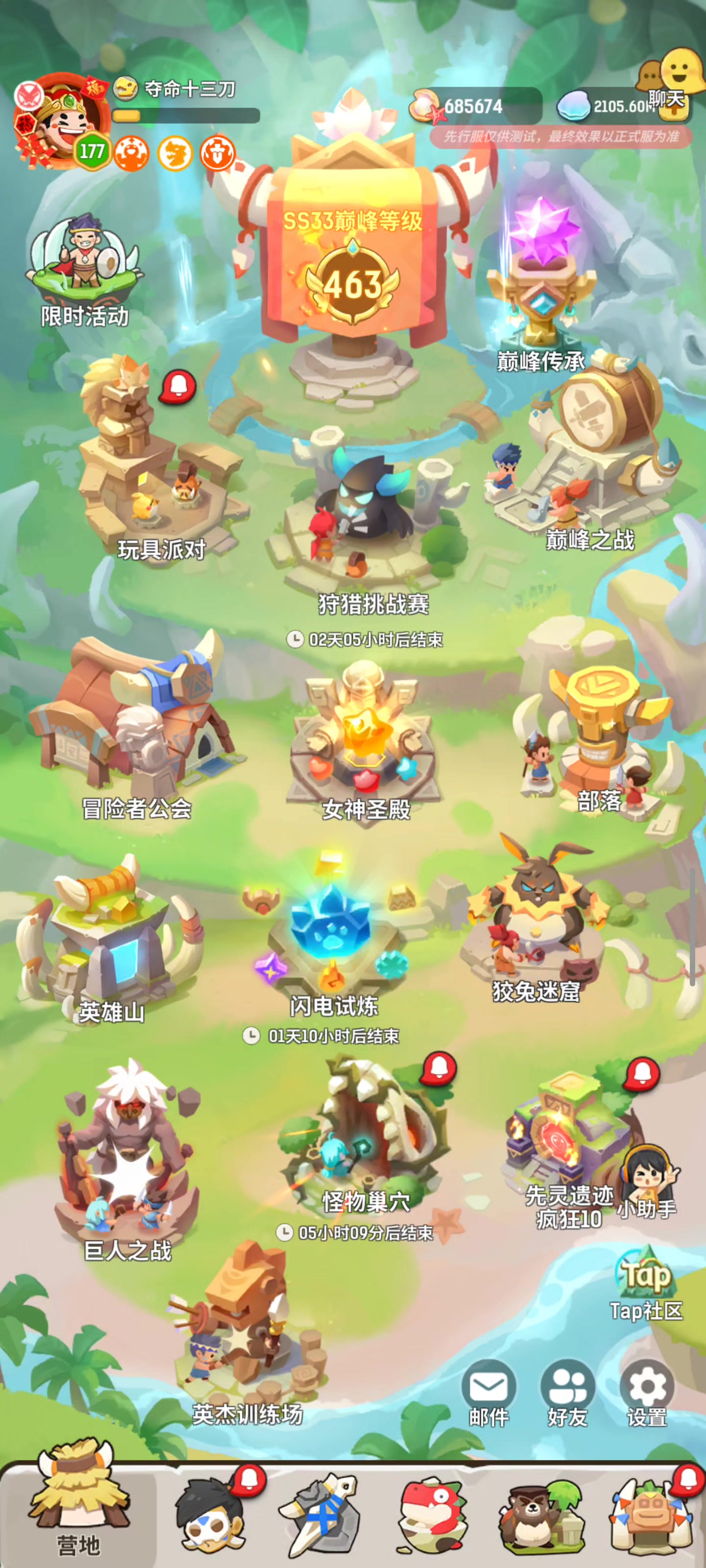Switch to the 营地 camp tab

click(x=78, y=1510)
